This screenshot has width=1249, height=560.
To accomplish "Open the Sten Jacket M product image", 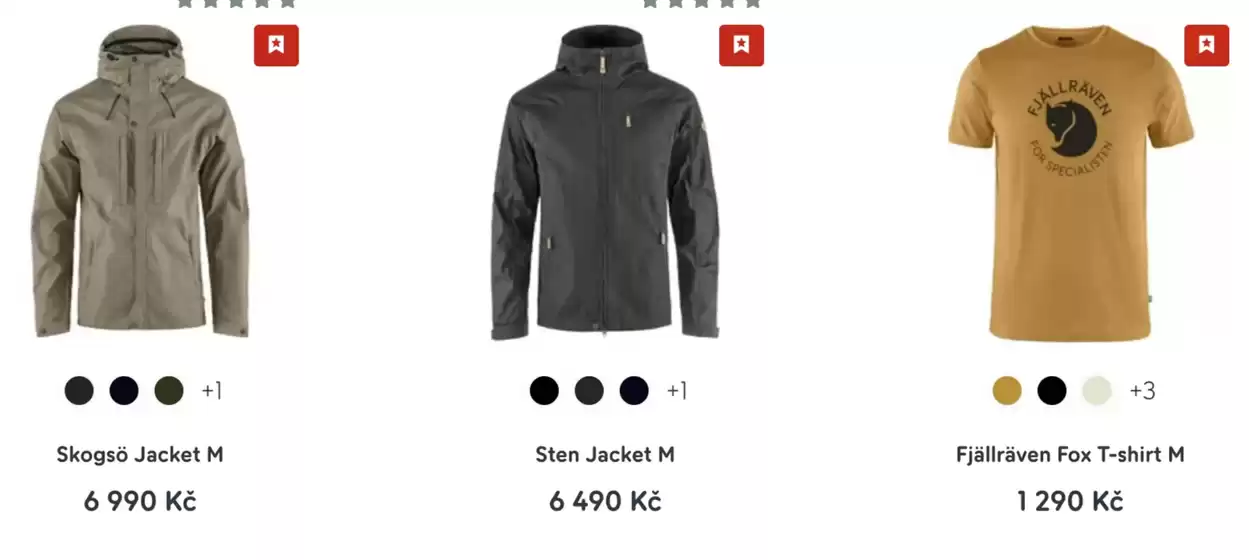I will 605,185.
